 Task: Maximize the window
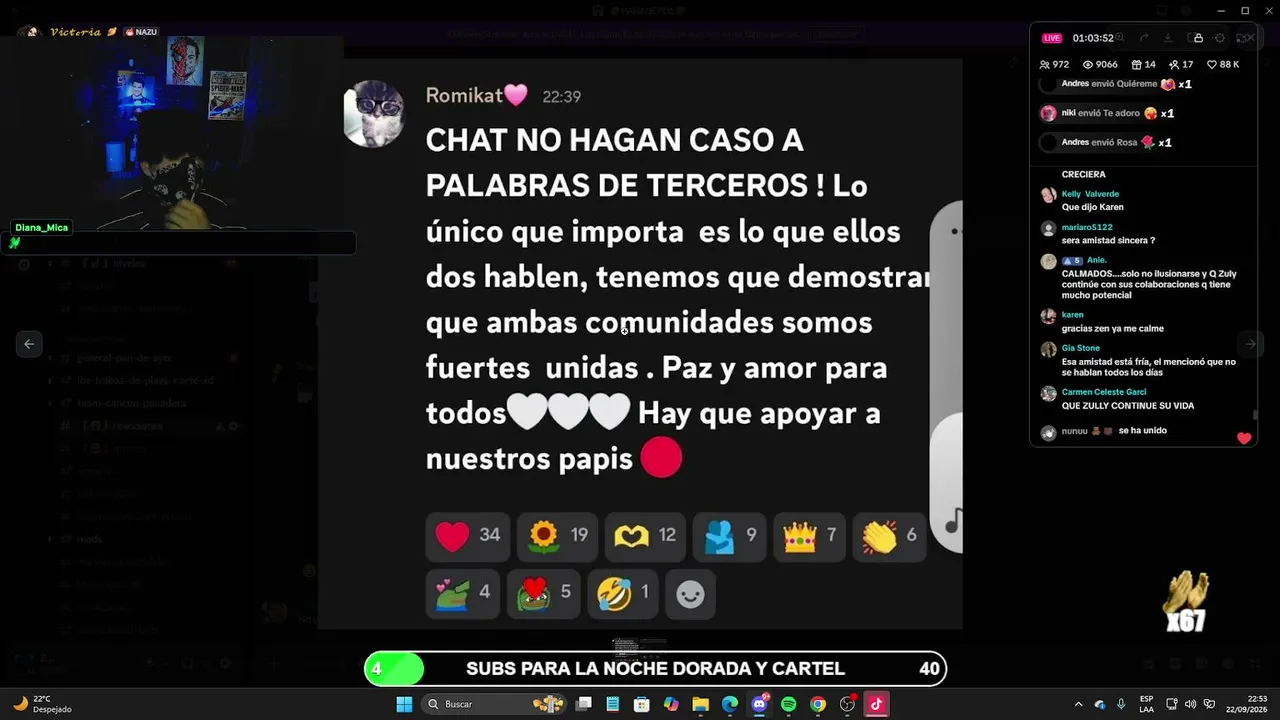1245,11
